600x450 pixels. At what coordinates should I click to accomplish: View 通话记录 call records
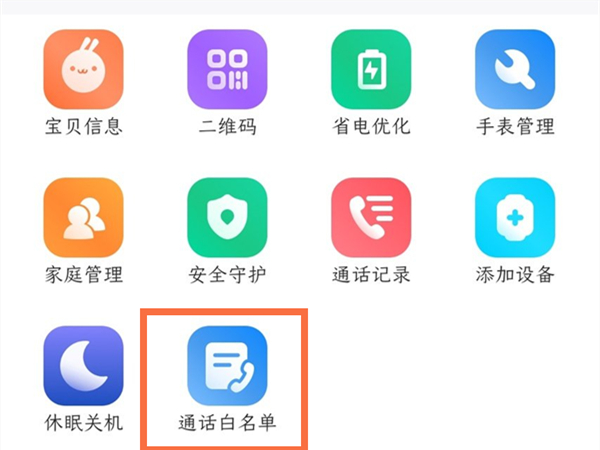tap(371, 217)
